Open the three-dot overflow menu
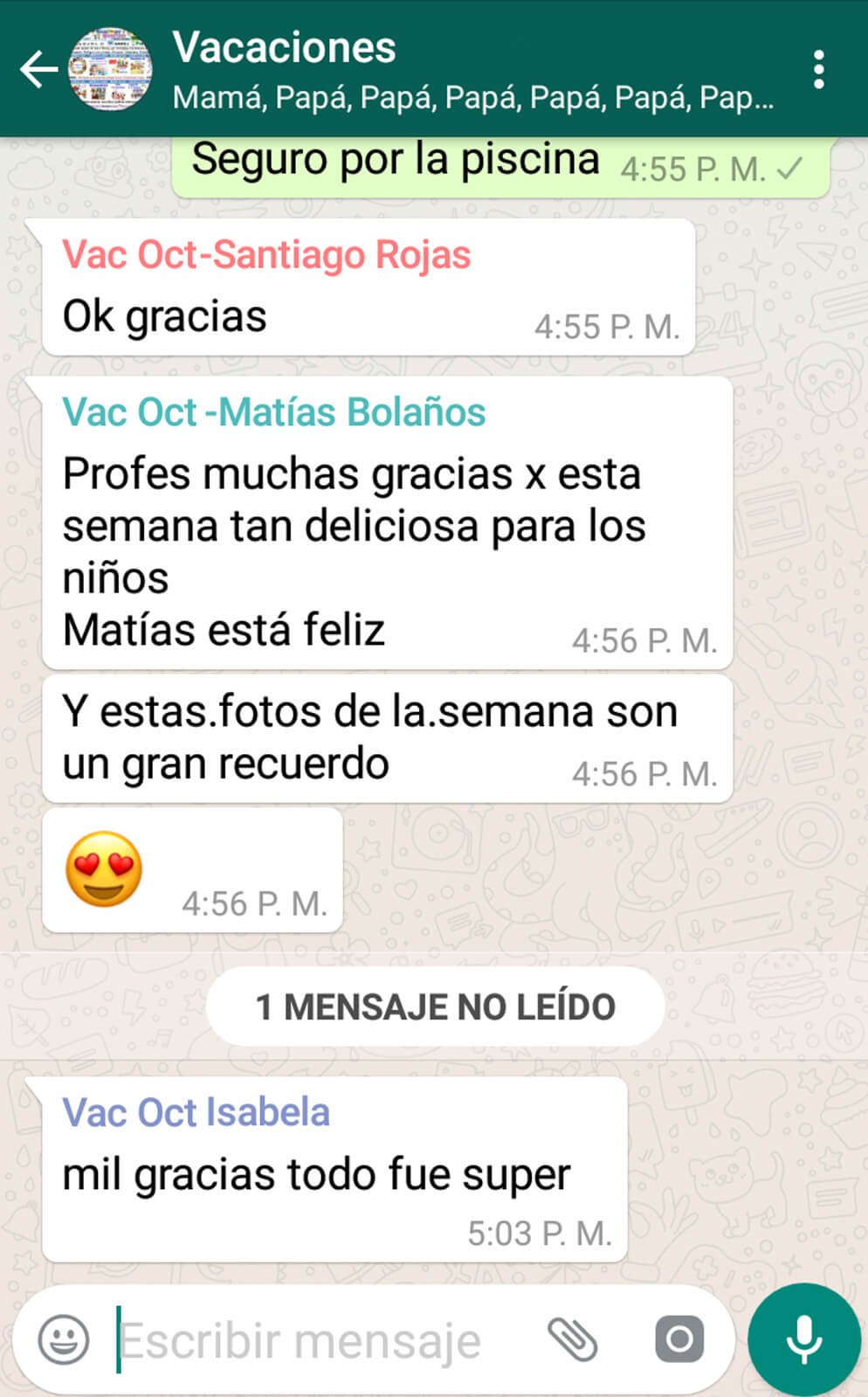The image size is (868, 1397). 818,69
